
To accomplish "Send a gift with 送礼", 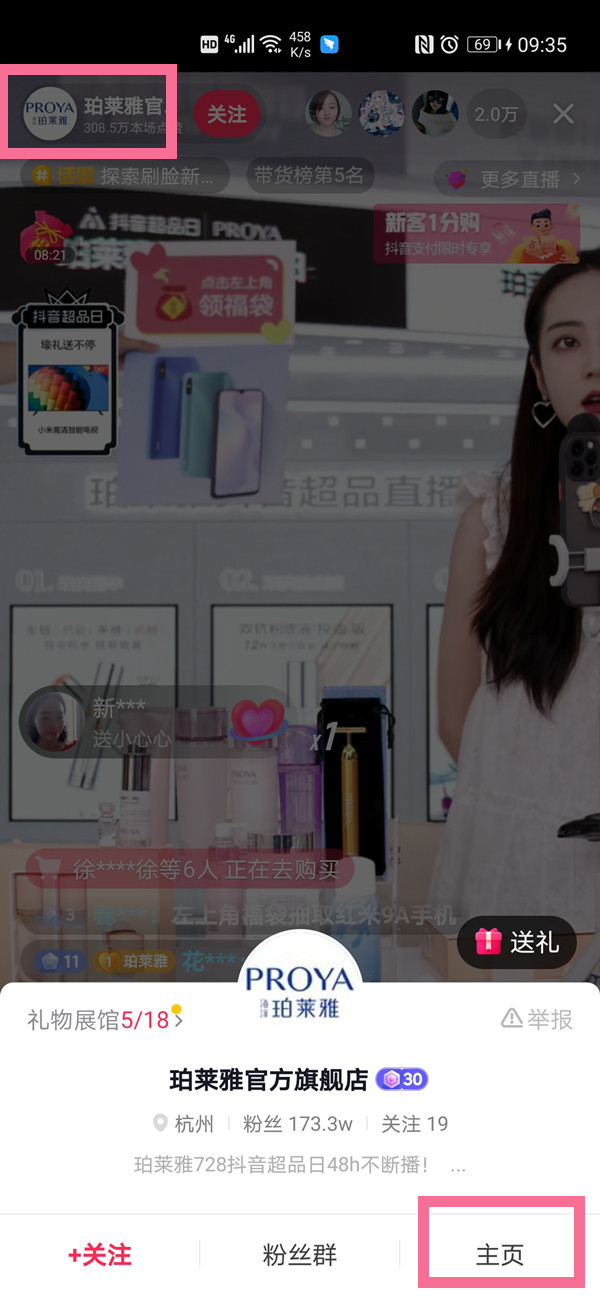I will [x=517, y=942].
